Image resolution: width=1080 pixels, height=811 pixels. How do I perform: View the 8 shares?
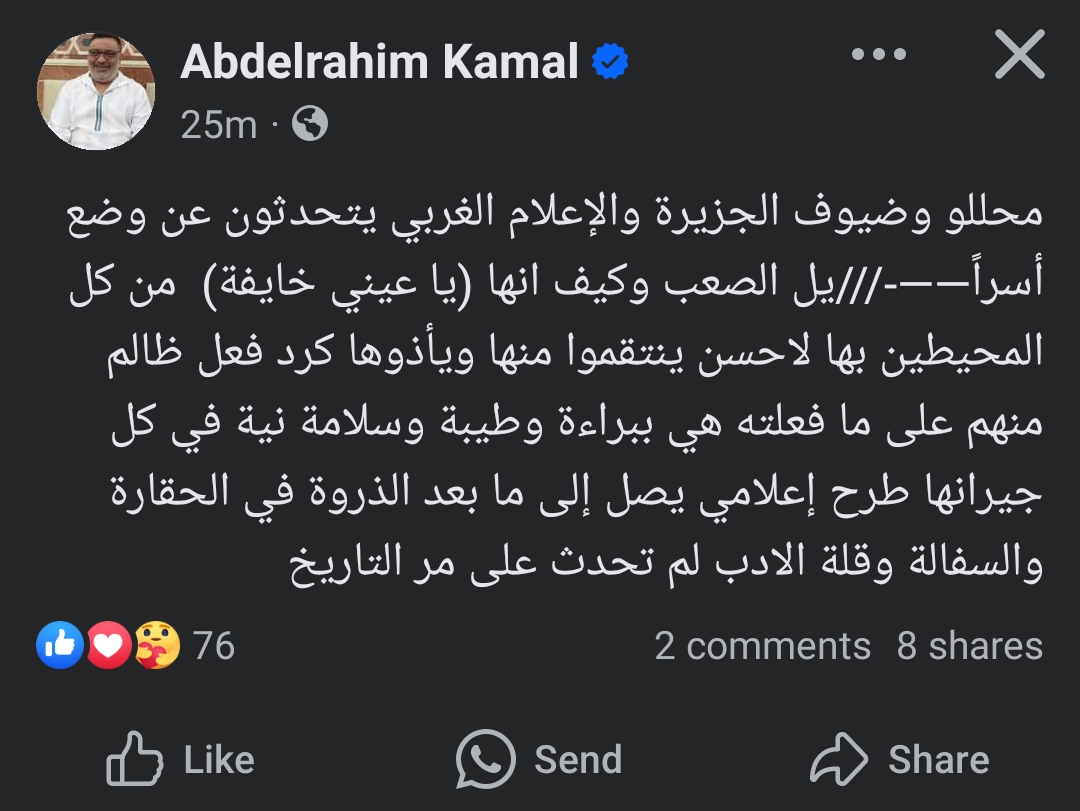click(x=969, y=646)
